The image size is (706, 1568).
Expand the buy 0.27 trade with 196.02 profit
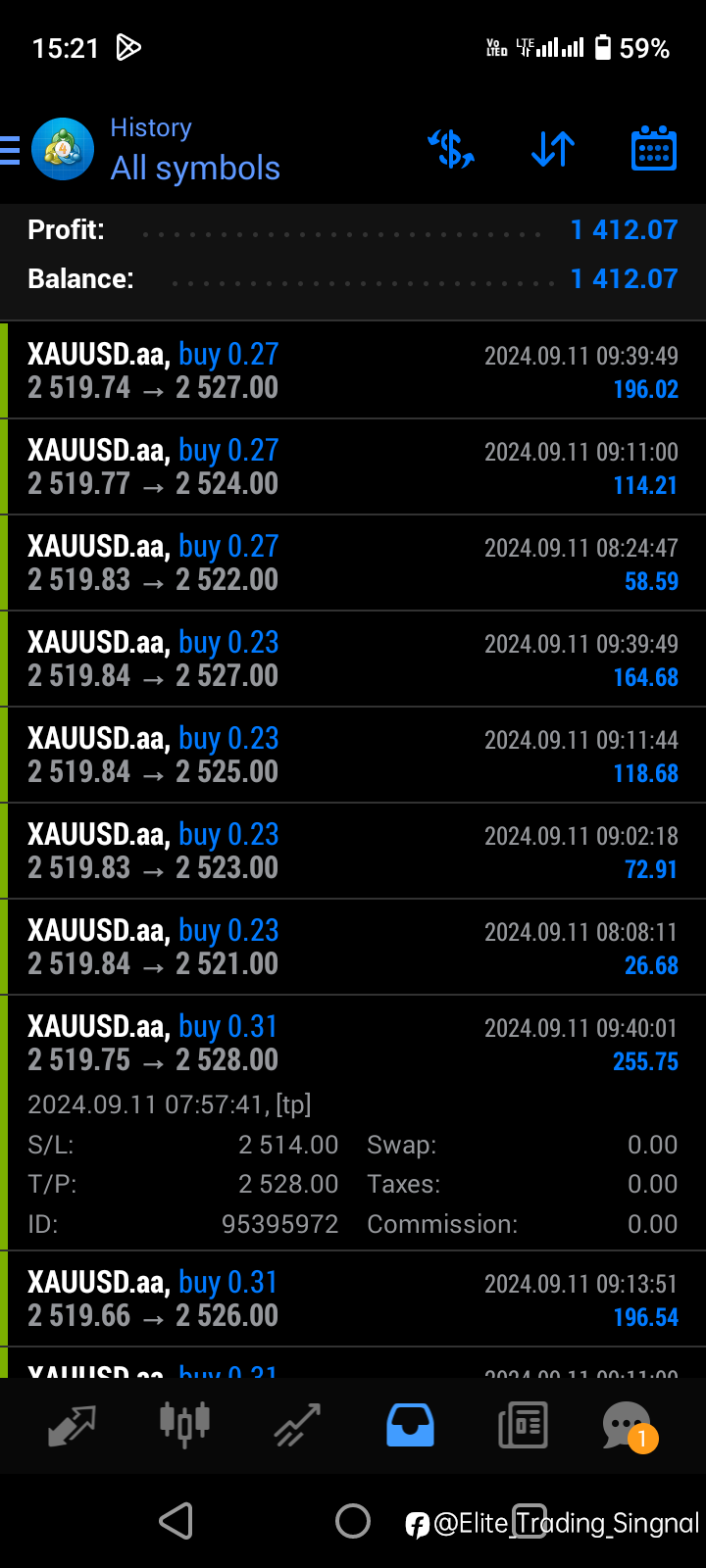[353, 370]
